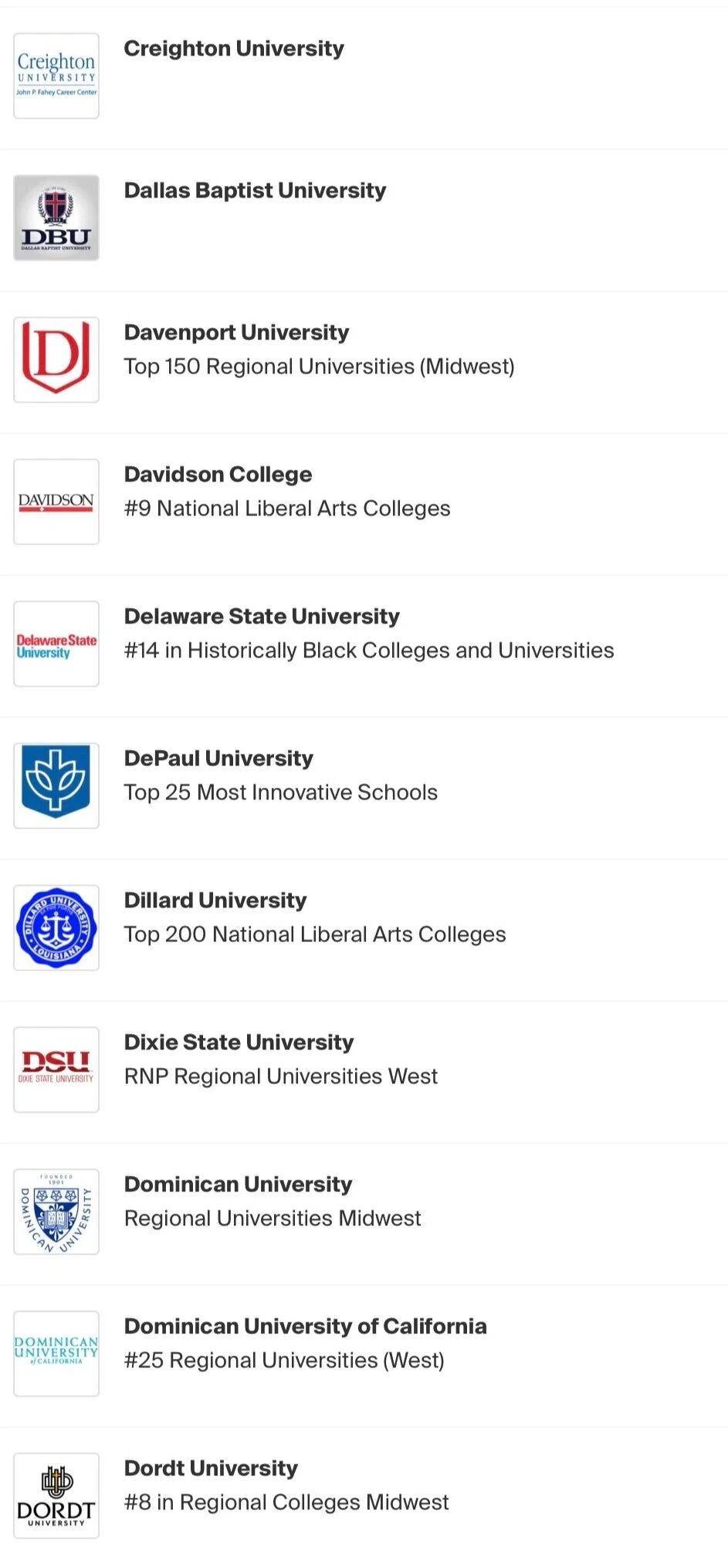Open the DePaul University listing
Image resolution: width=728 pixels, height=1568 pixels.
click(x=218, y=759)
